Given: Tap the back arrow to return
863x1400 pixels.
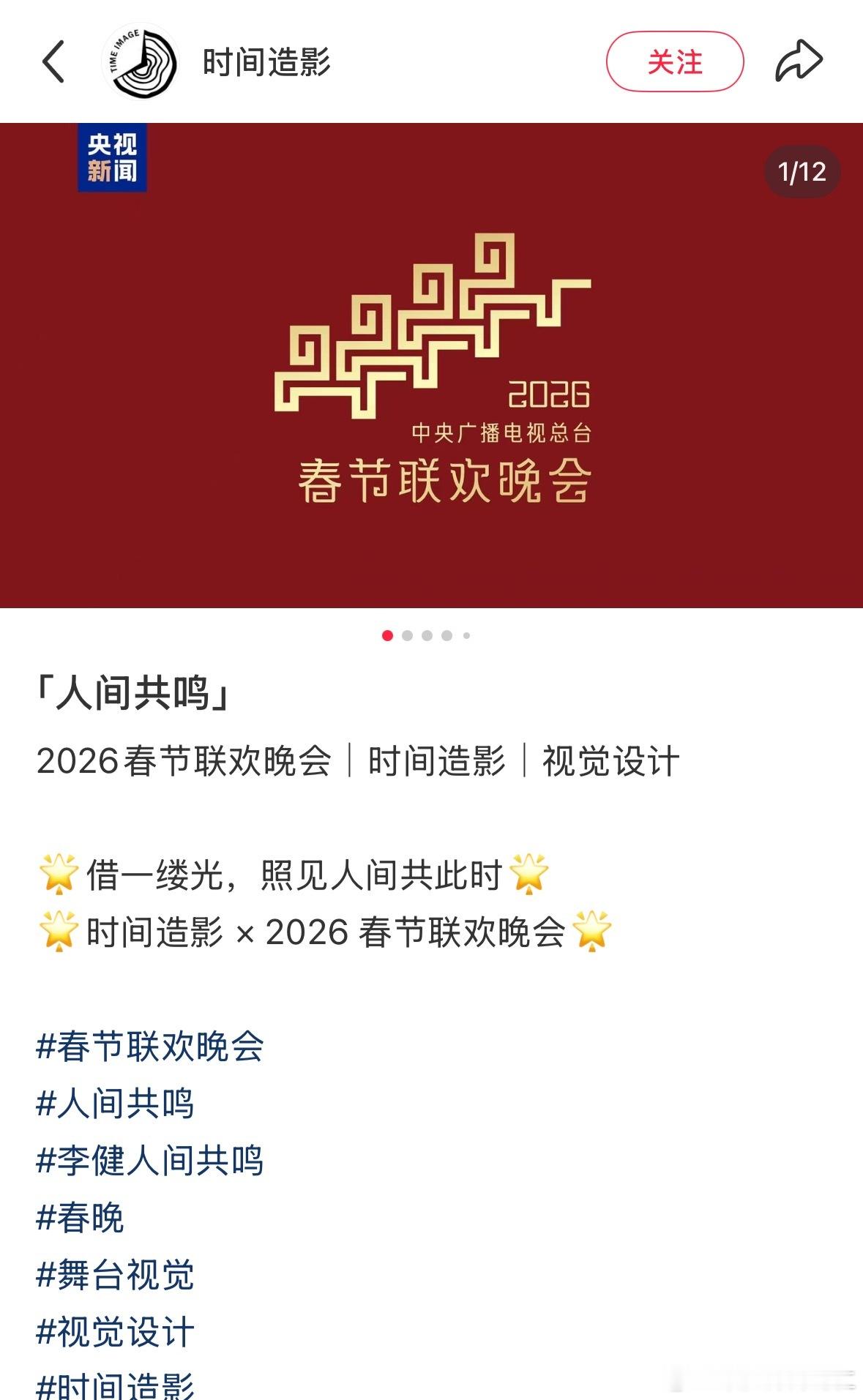Looking at the screenshot, I should [x=53, y=62].
